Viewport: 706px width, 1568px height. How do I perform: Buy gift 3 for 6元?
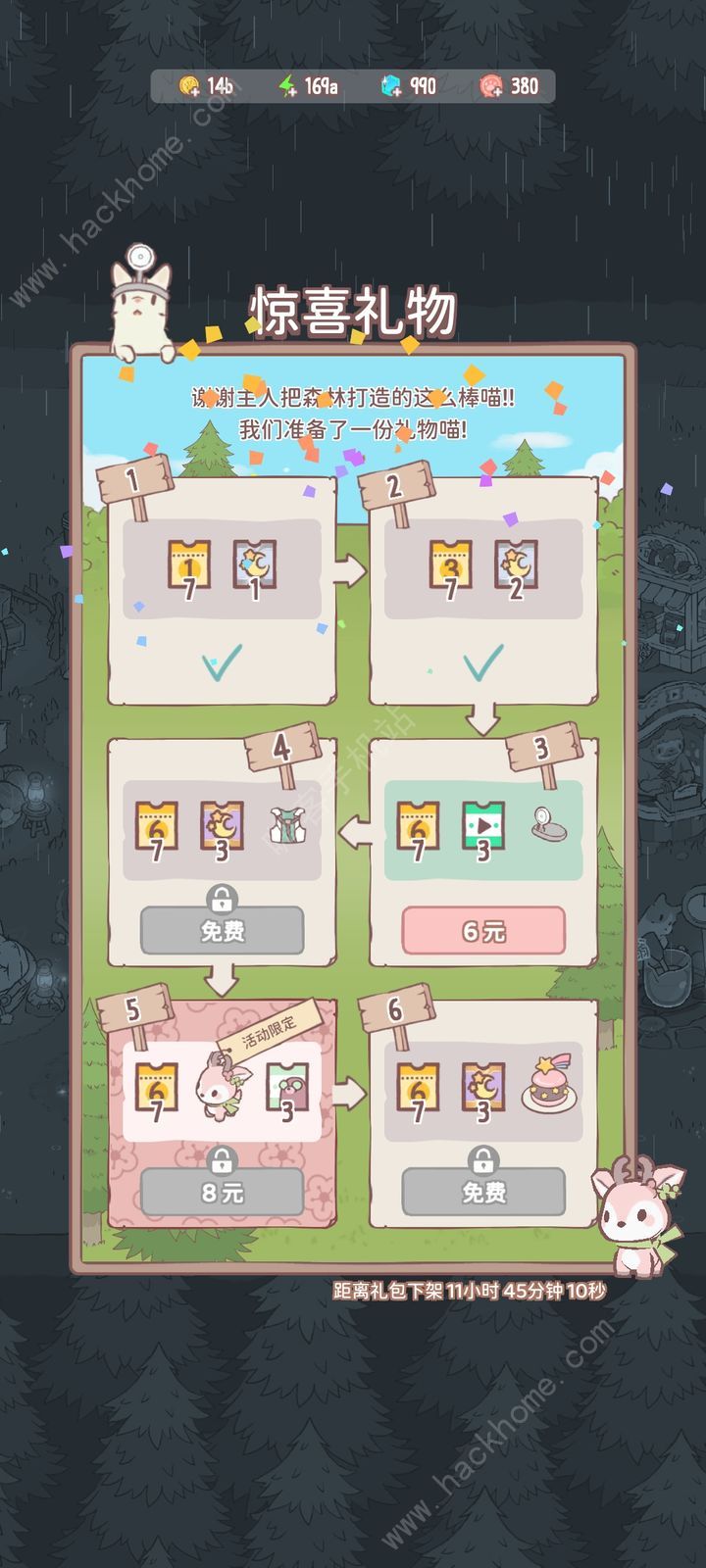pyautogui.click(x=483, y=930)
